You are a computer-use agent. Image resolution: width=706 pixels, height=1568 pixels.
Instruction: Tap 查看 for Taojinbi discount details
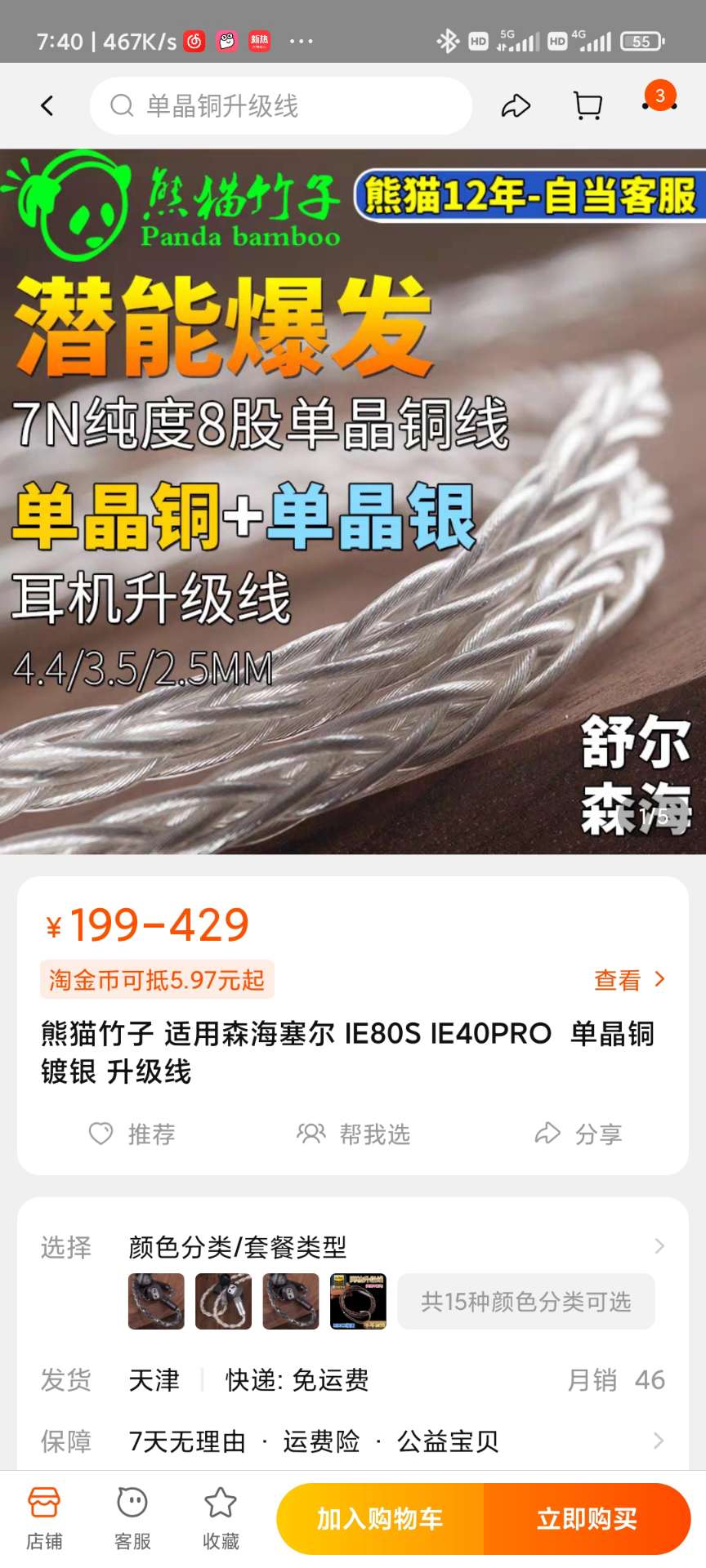tap(629, 979)
